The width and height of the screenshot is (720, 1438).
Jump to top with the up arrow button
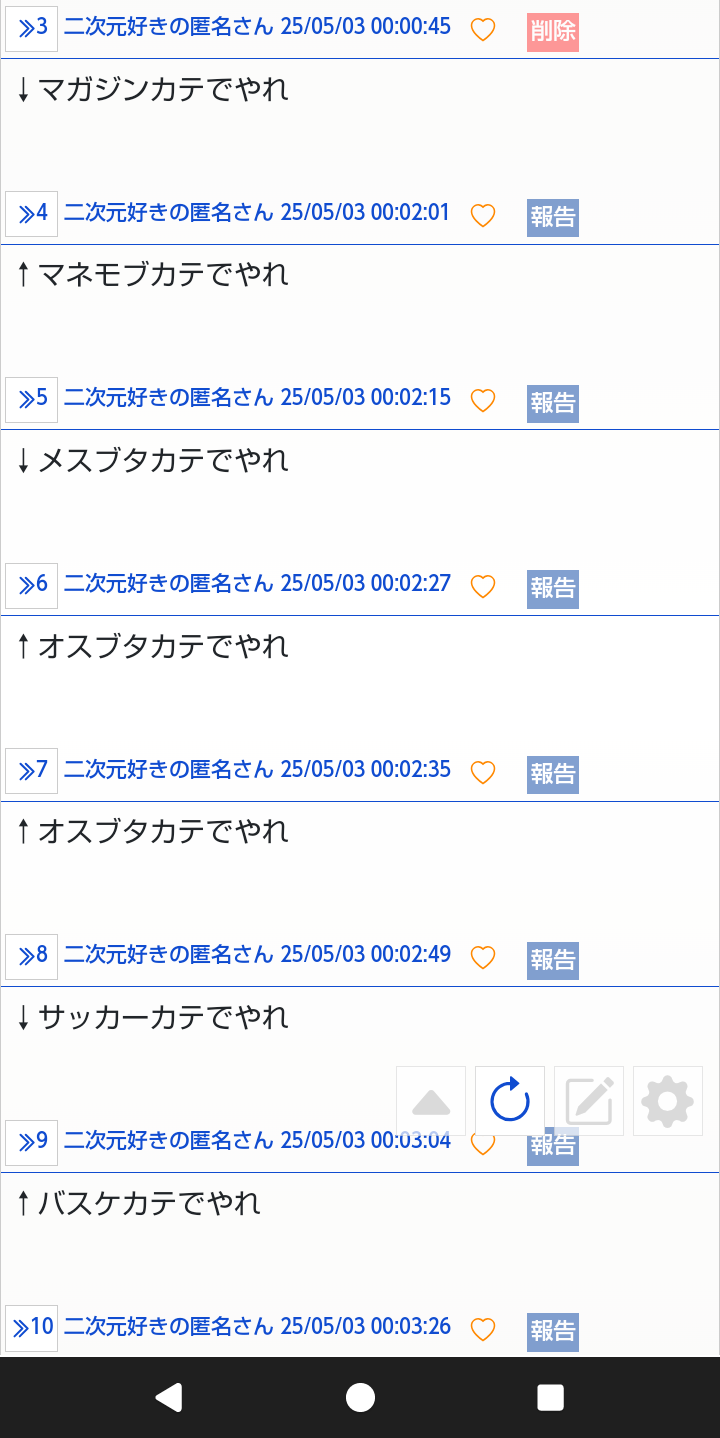(x=431, y=1101)
